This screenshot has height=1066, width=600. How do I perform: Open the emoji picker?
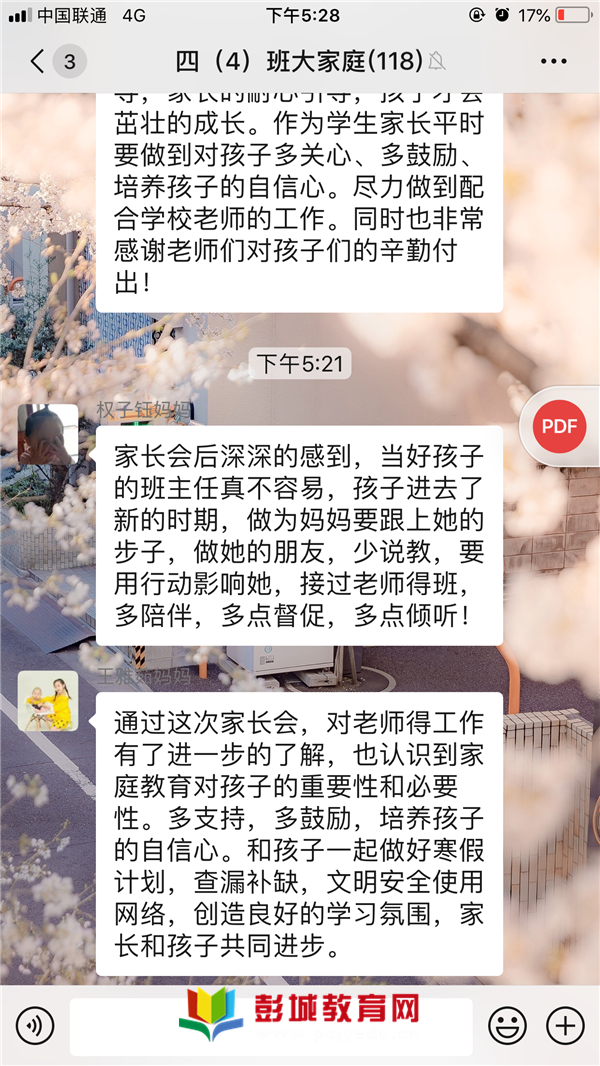[x=507, y=1025]
